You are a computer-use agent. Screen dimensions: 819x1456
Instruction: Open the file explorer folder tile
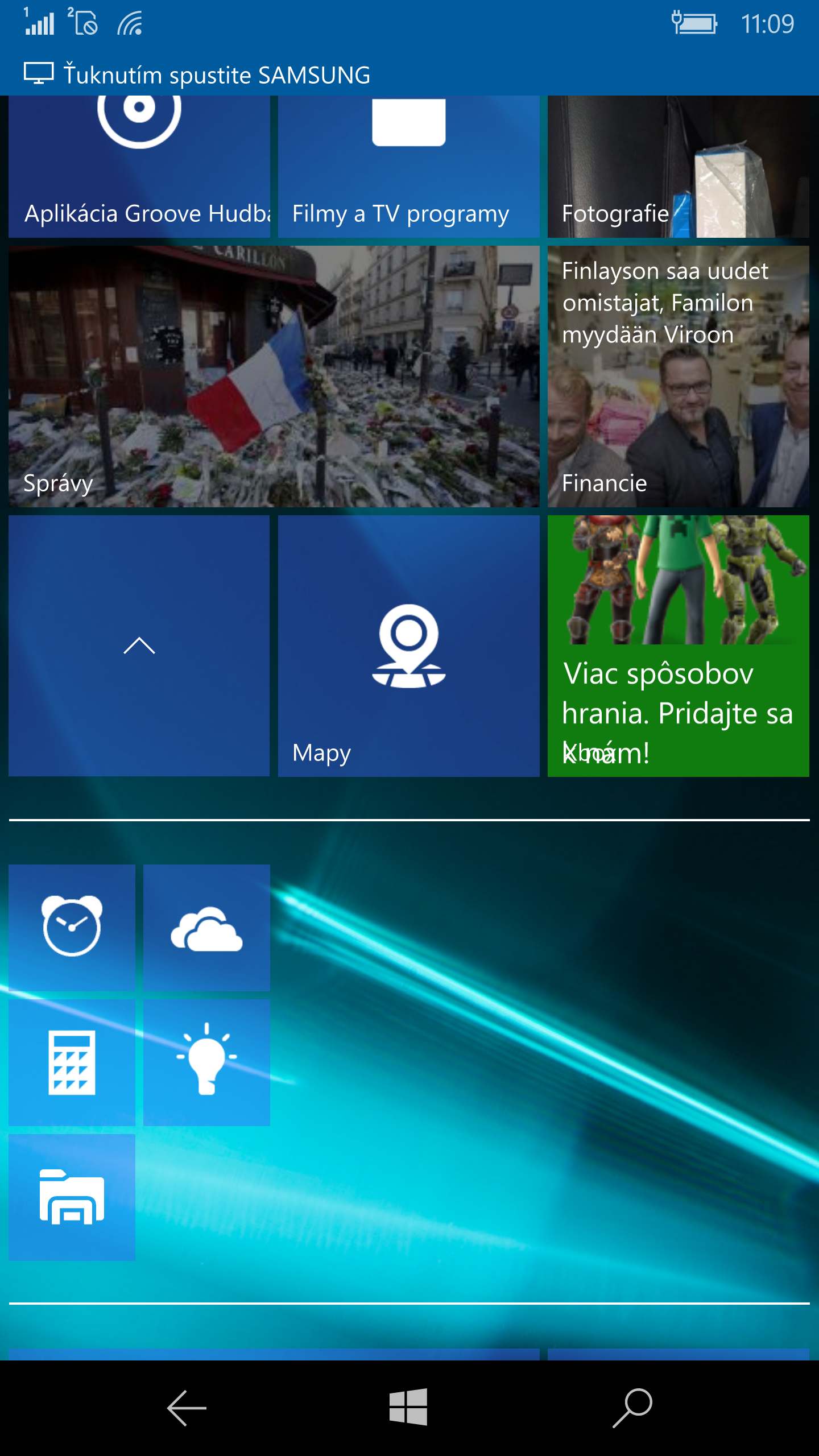[x=72, y=1197]
